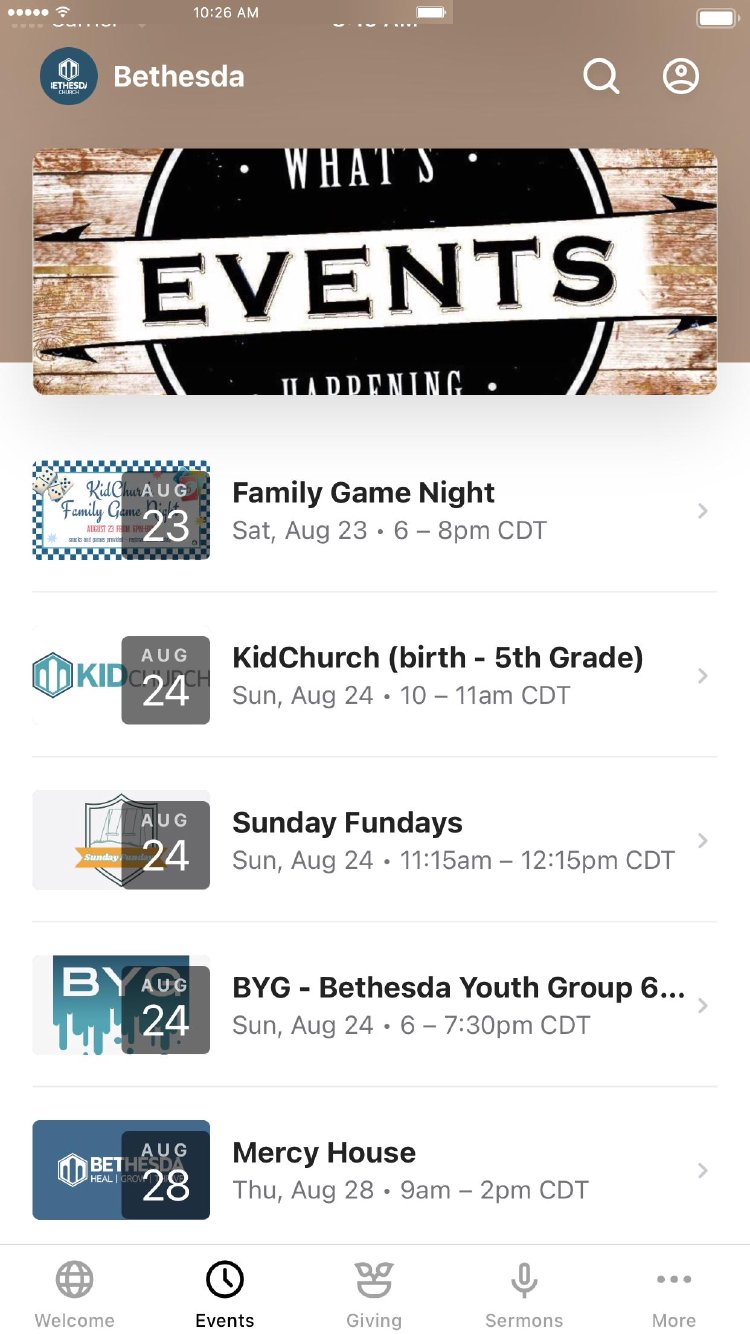Open the Family Game Night event
750x1334 pixels.
[x=374, y=510]
